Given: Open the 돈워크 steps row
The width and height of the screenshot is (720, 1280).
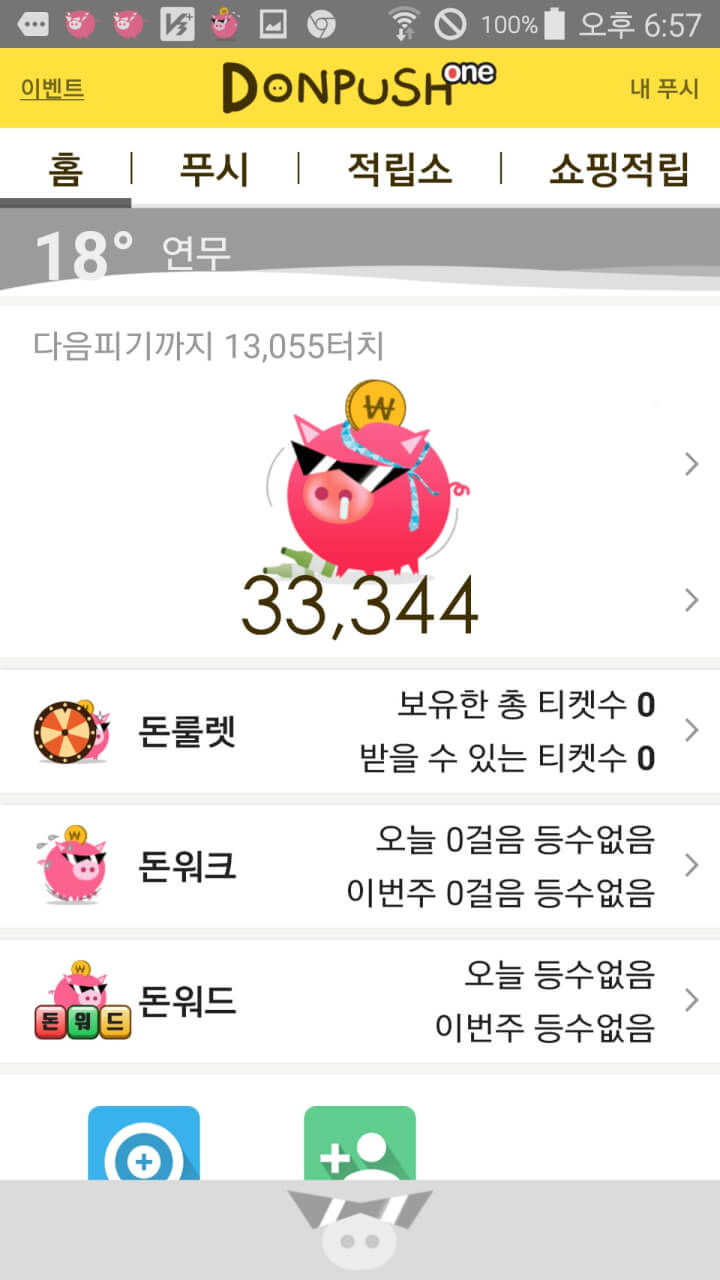Looking at the screenshot, I should (x=360, y=866).
